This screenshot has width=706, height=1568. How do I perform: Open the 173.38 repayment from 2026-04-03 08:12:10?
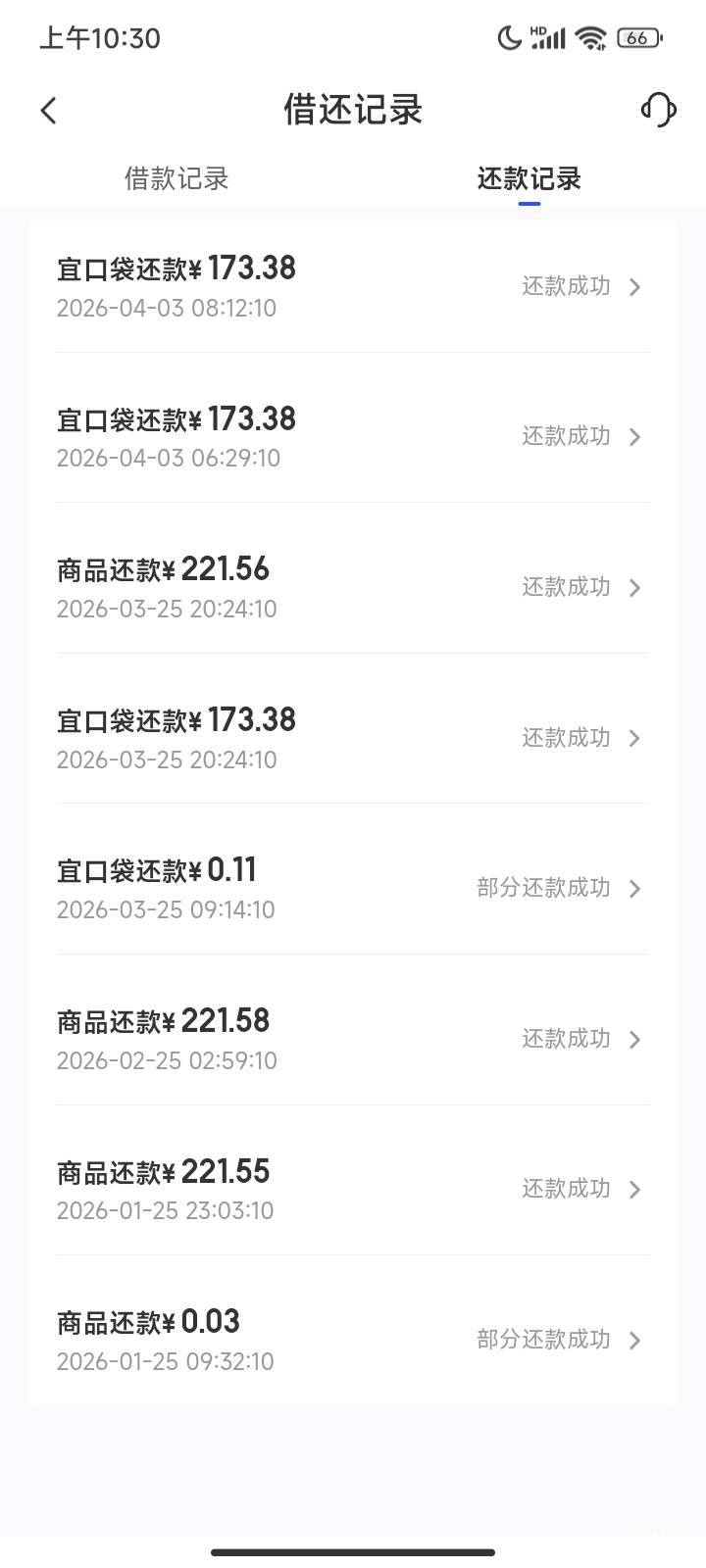[x=352, y=286]
